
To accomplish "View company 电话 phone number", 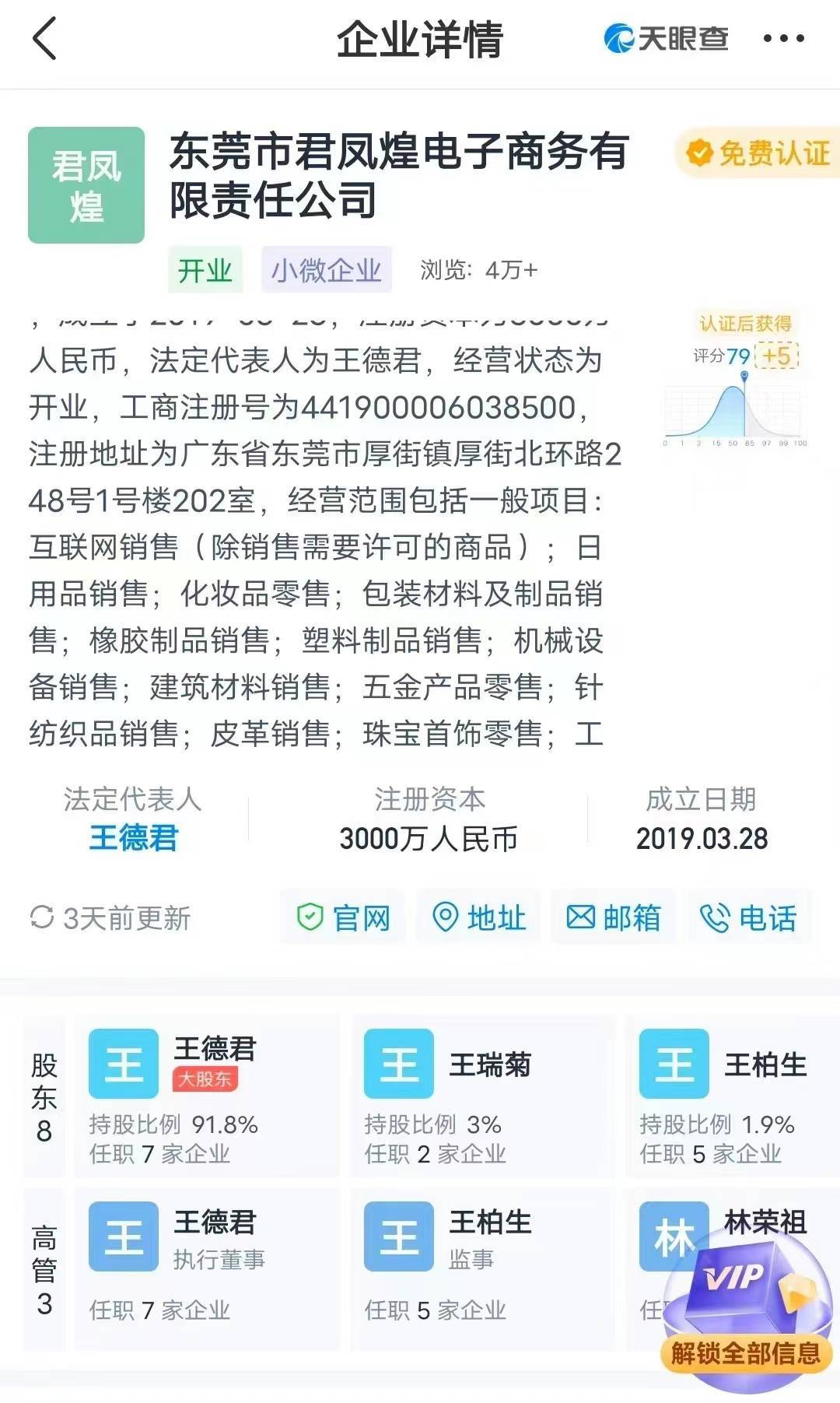I will tap(749, 918).
